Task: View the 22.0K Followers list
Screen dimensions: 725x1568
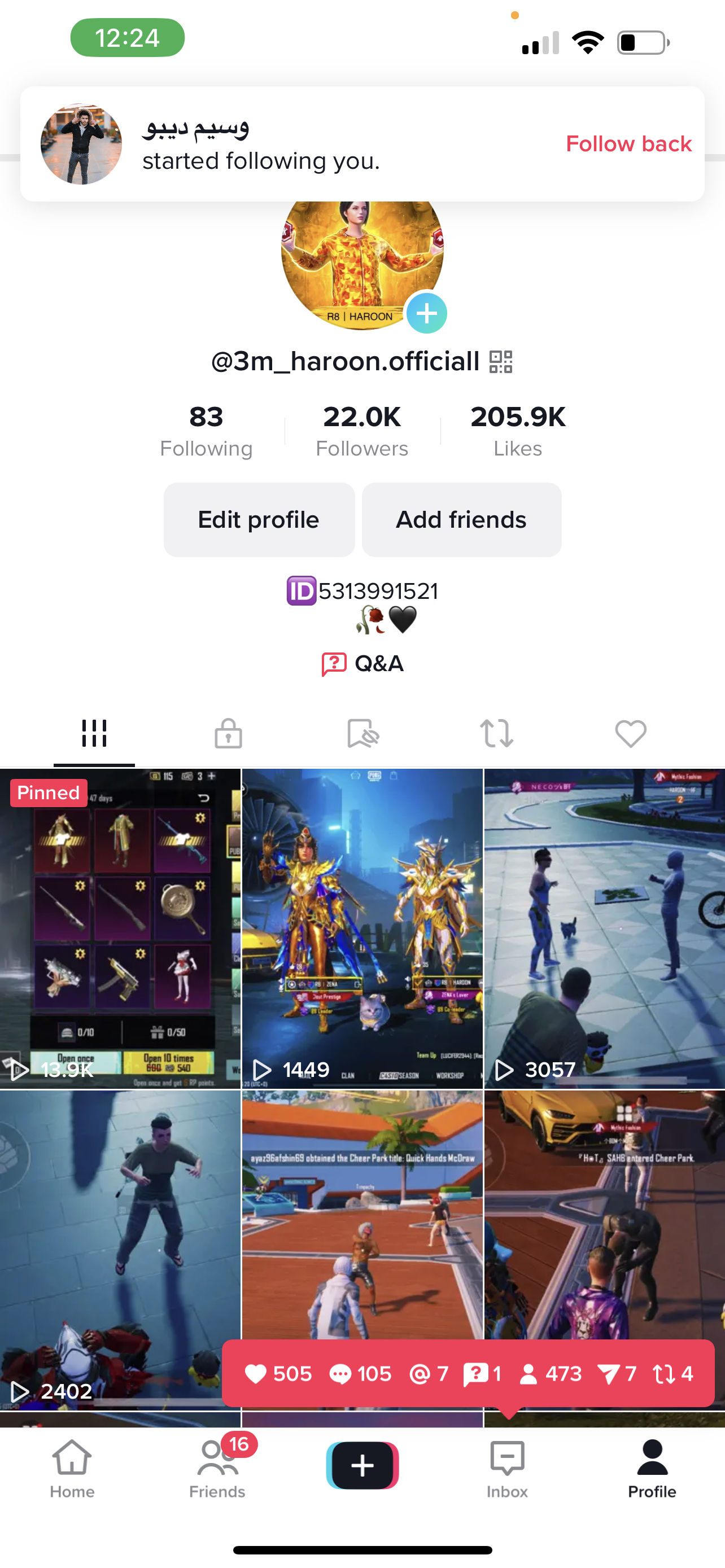Action: click(361, 430)
